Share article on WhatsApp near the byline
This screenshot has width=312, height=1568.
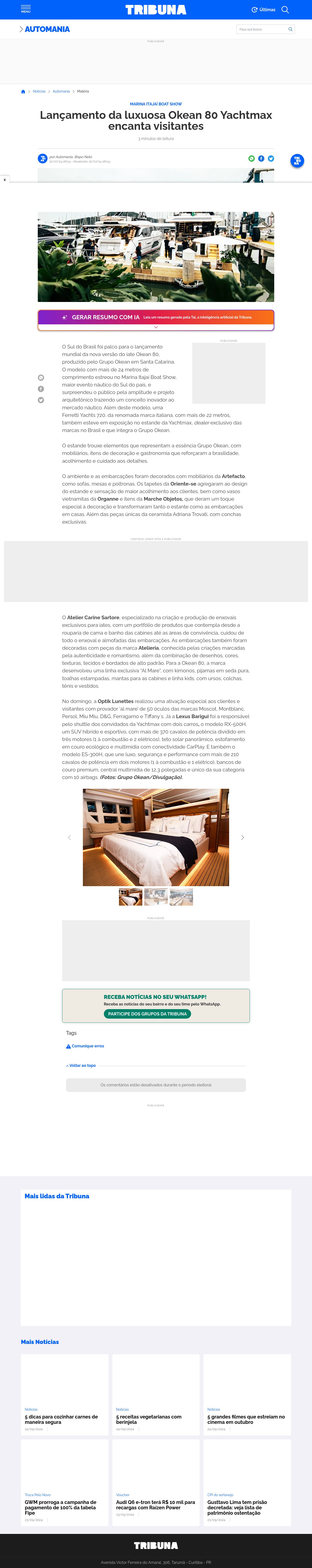[x=252, y=158]
